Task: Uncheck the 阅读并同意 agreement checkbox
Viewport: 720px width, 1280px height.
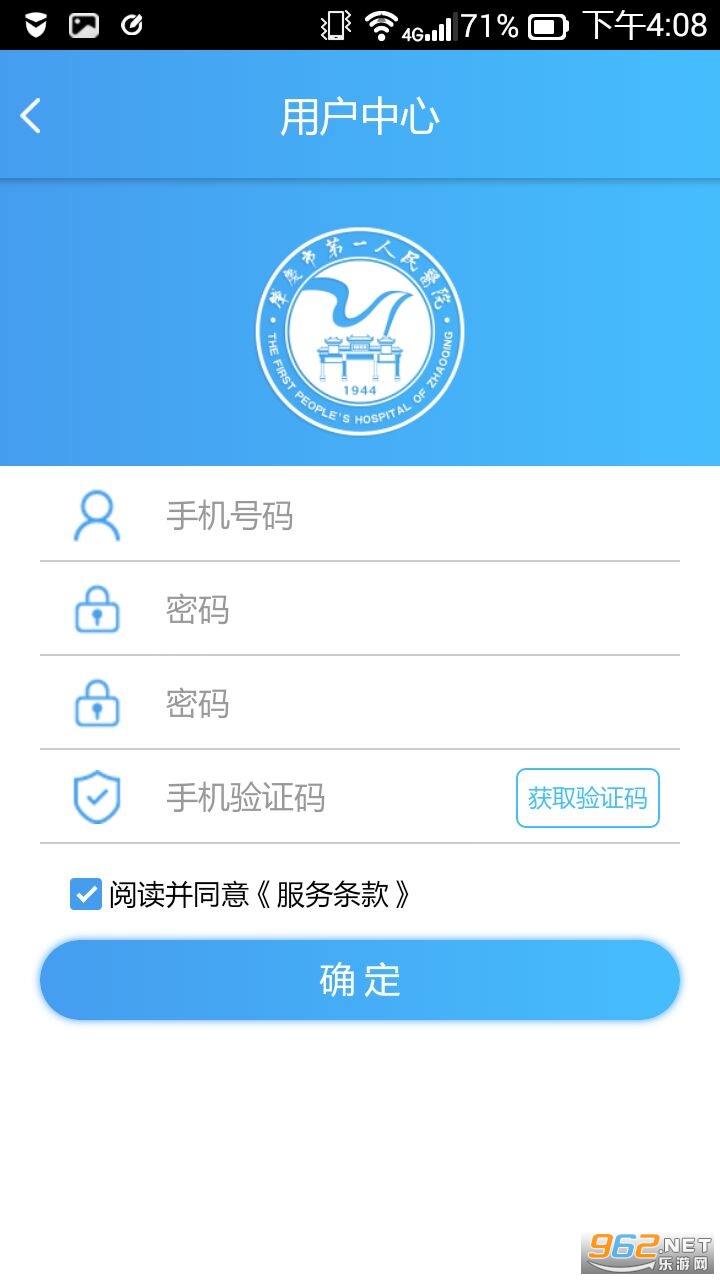Action: [86, 893]
